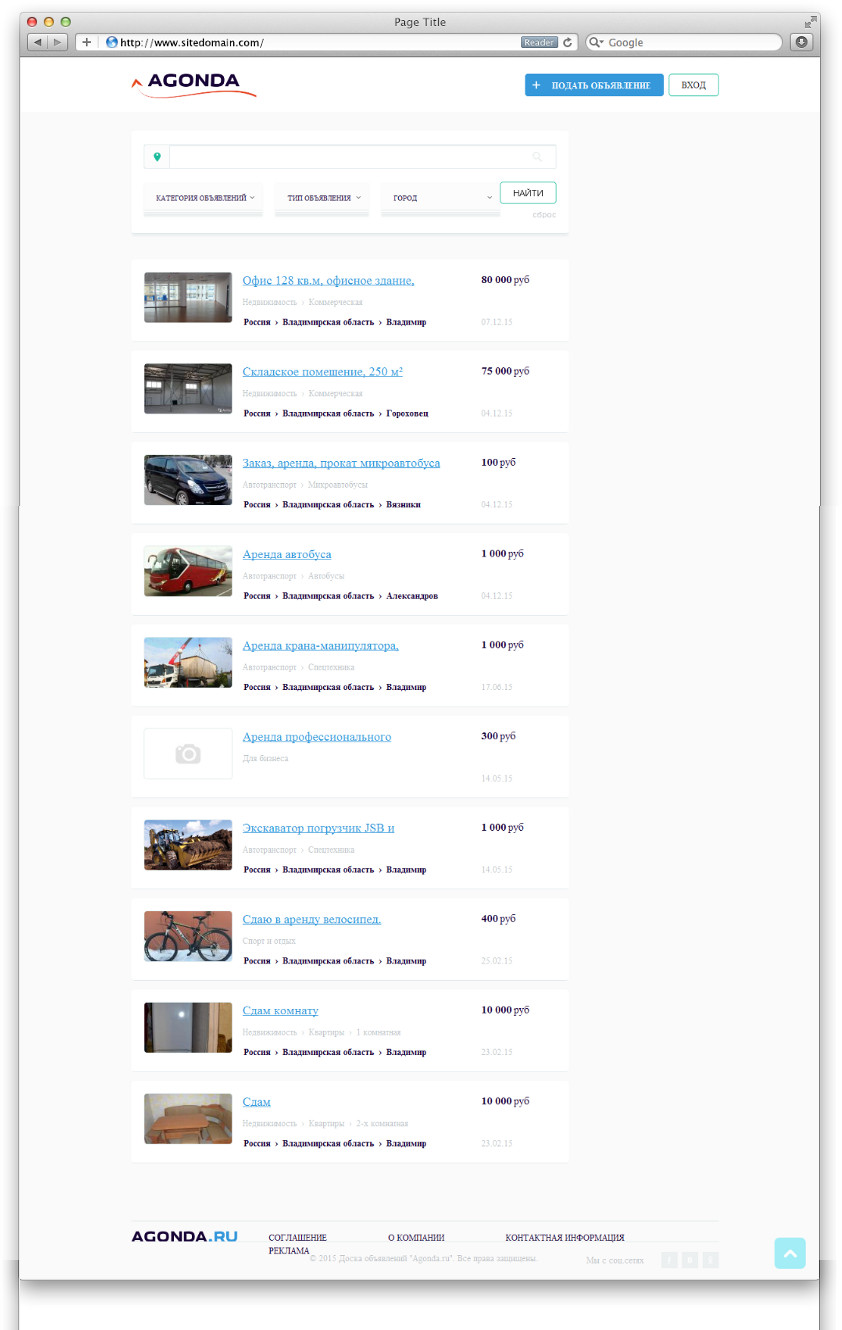Jump to top with the arrow button

point(789,1253)
